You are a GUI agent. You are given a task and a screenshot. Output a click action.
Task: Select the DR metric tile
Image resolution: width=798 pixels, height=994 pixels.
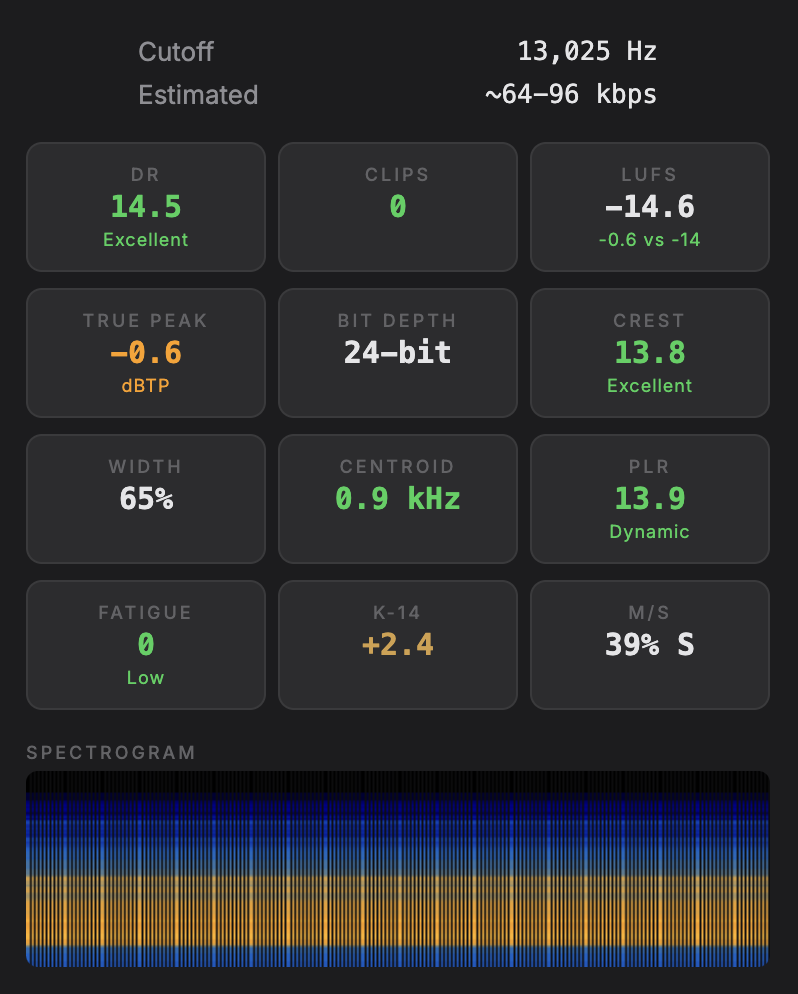[146, 206]
